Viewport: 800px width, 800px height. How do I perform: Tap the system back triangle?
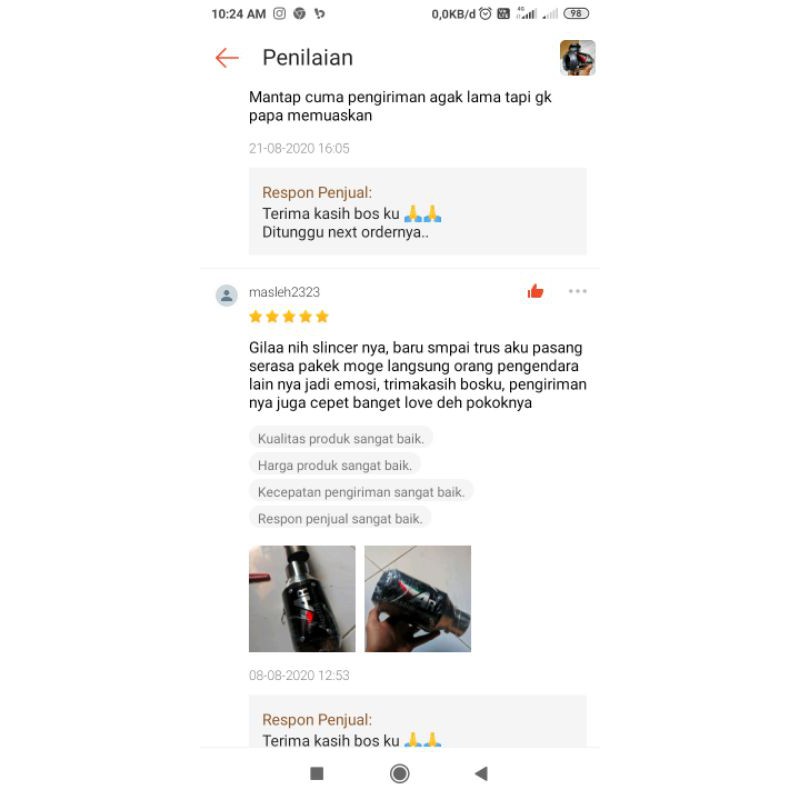click(481, 773)
